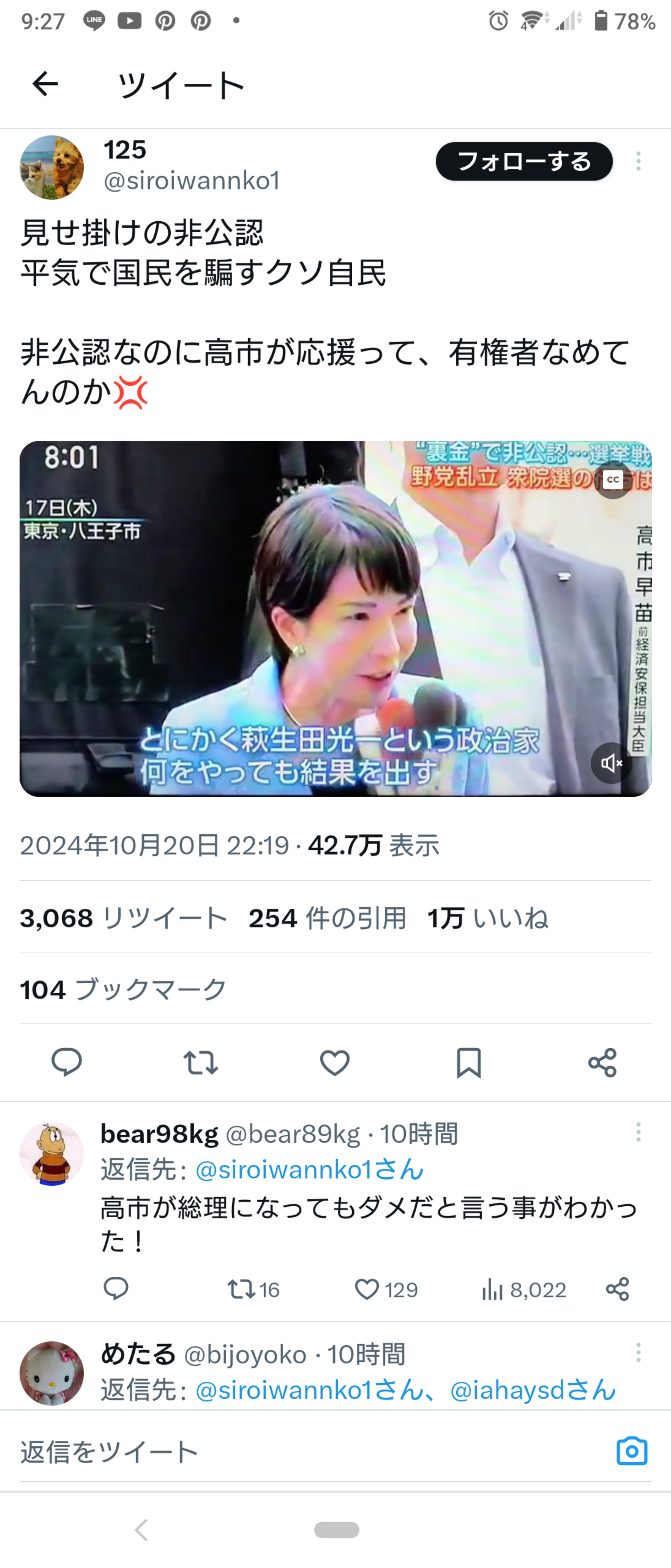Unmute the video sound

click(611, 763)
